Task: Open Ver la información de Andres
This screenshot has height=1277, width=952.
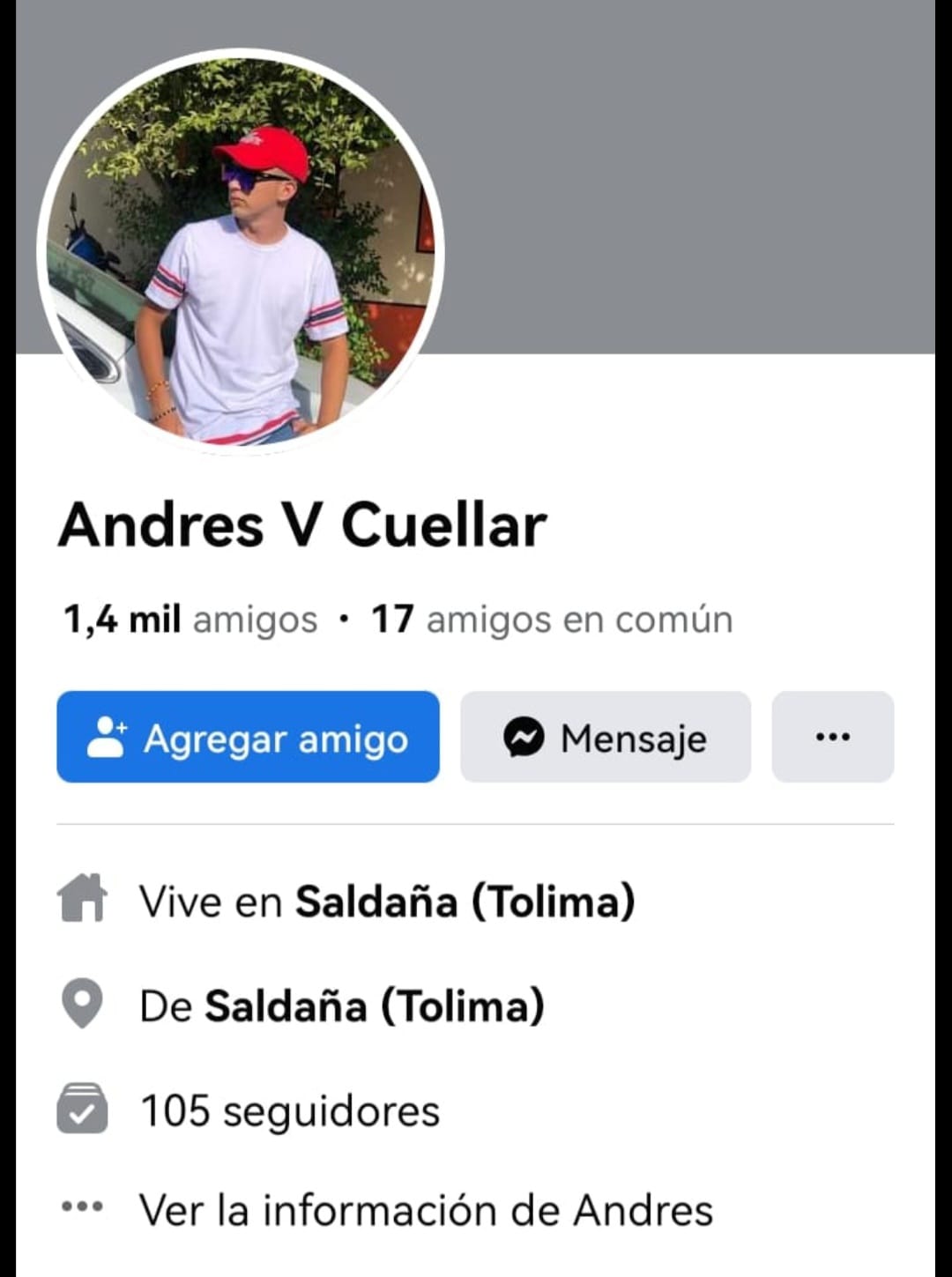Action: (x=425, y=1210)
